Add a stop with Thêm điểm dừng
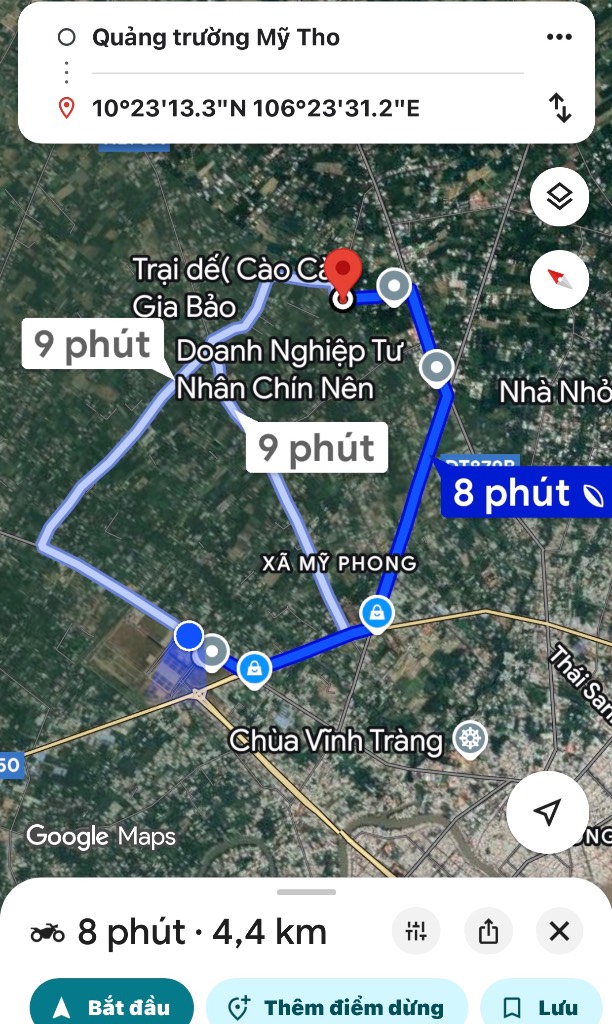 tap(337, 1005)
